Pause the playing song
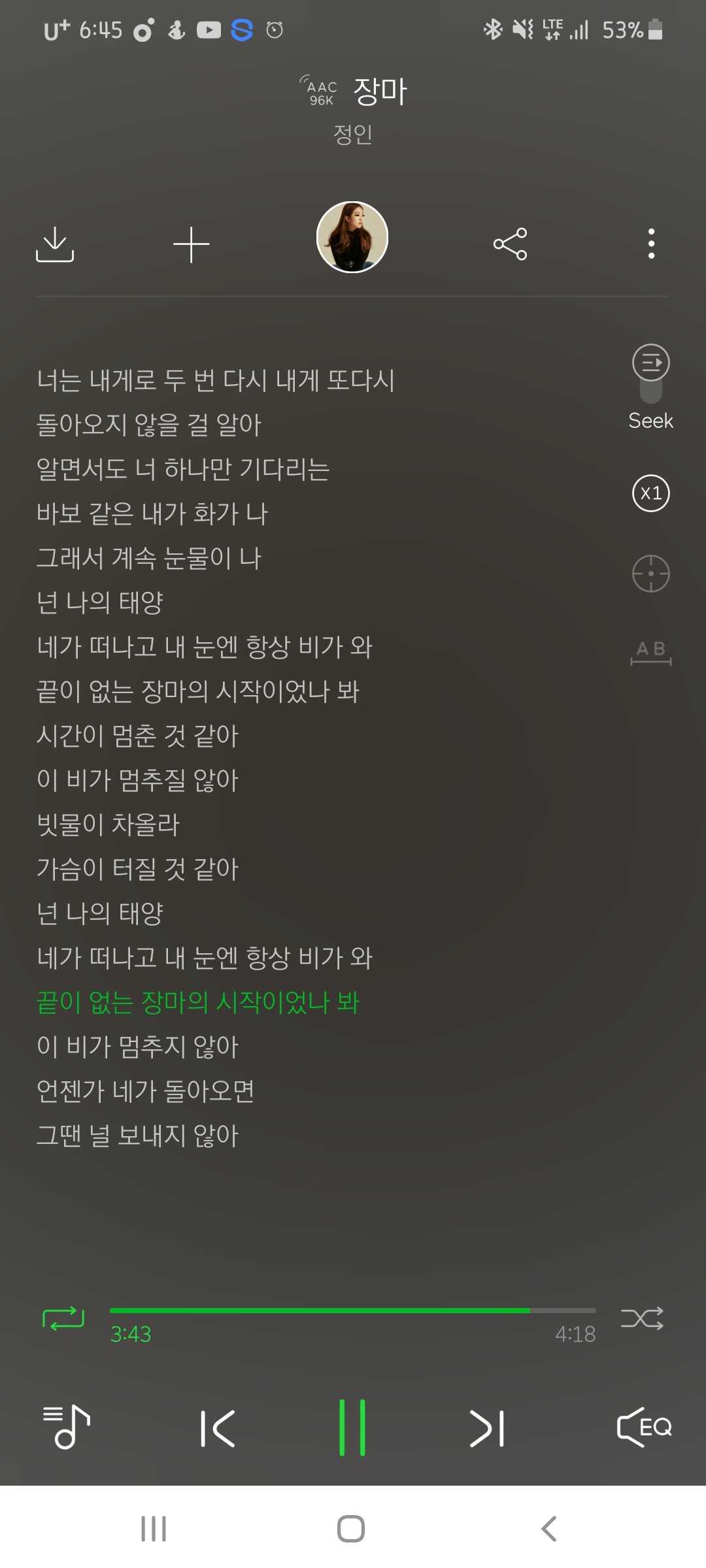Image resolution: width=706 pixels, height=1568 pixels. [x=352, y=1428]
